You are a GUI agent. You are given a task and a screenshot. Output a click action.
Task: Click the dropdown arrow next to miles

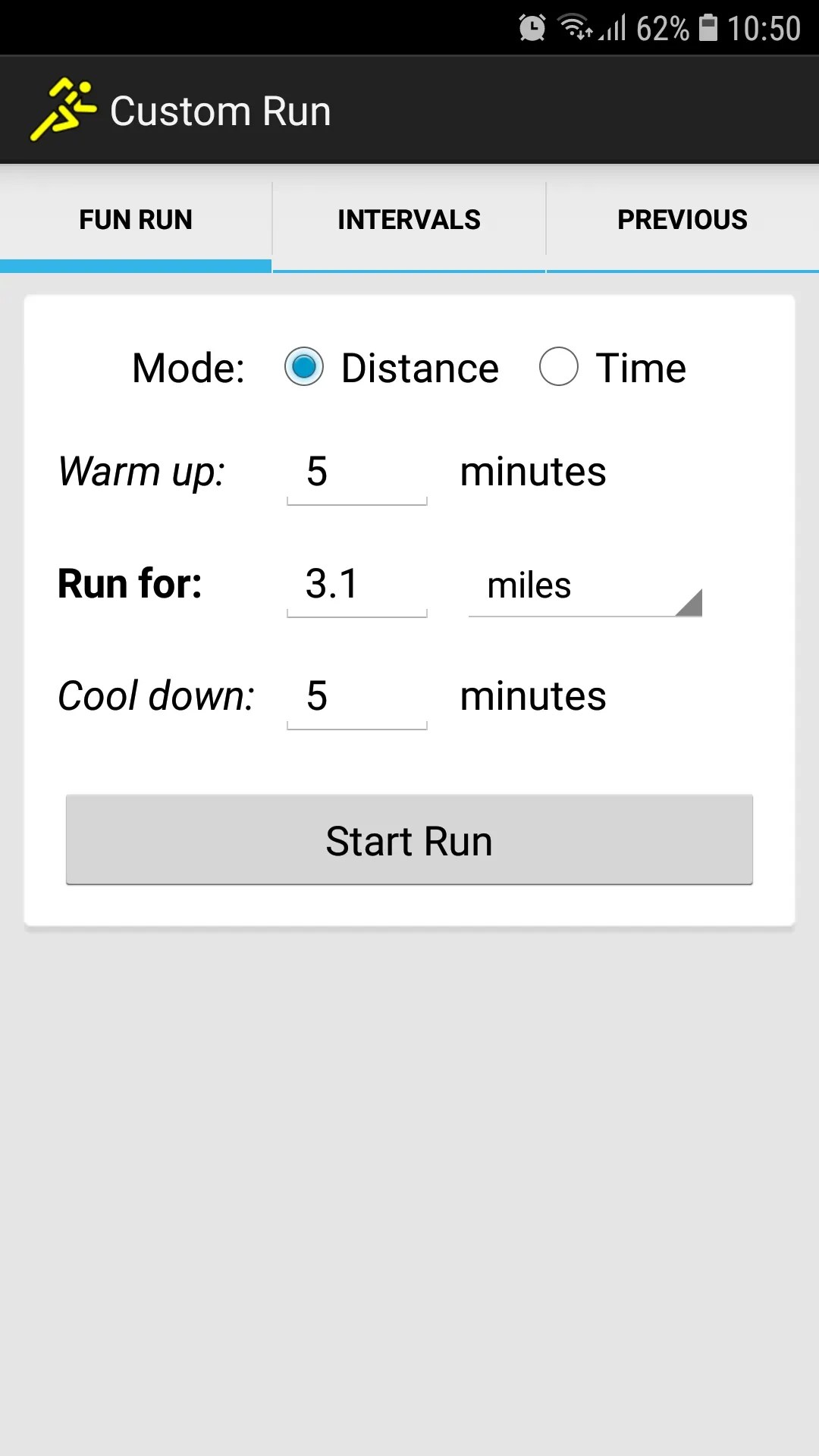(692, 603)
